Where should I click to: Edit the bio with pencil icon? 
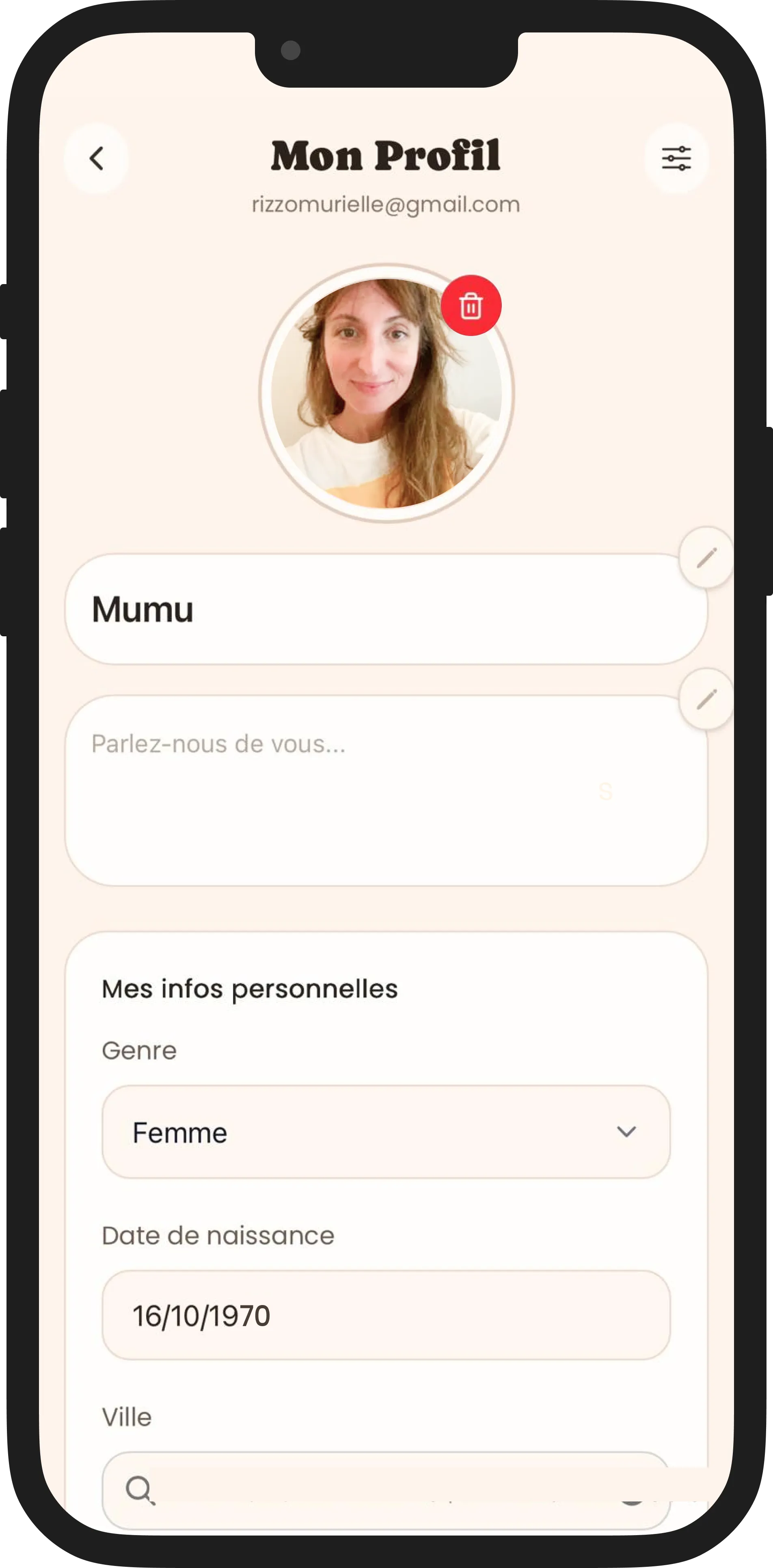point(706,700)
